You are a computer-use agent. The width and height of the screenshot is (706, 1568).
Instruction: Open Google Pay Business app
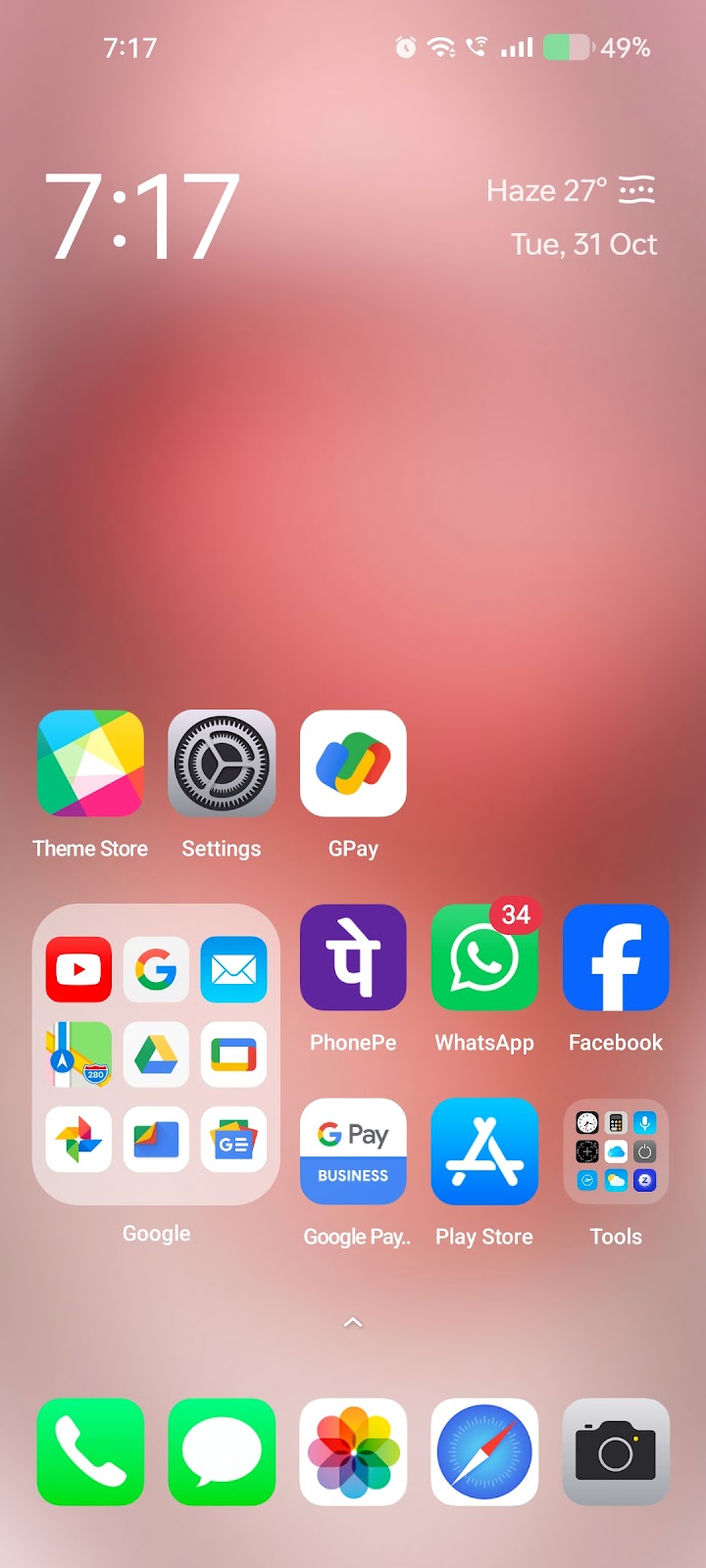tap(353, 1151)
